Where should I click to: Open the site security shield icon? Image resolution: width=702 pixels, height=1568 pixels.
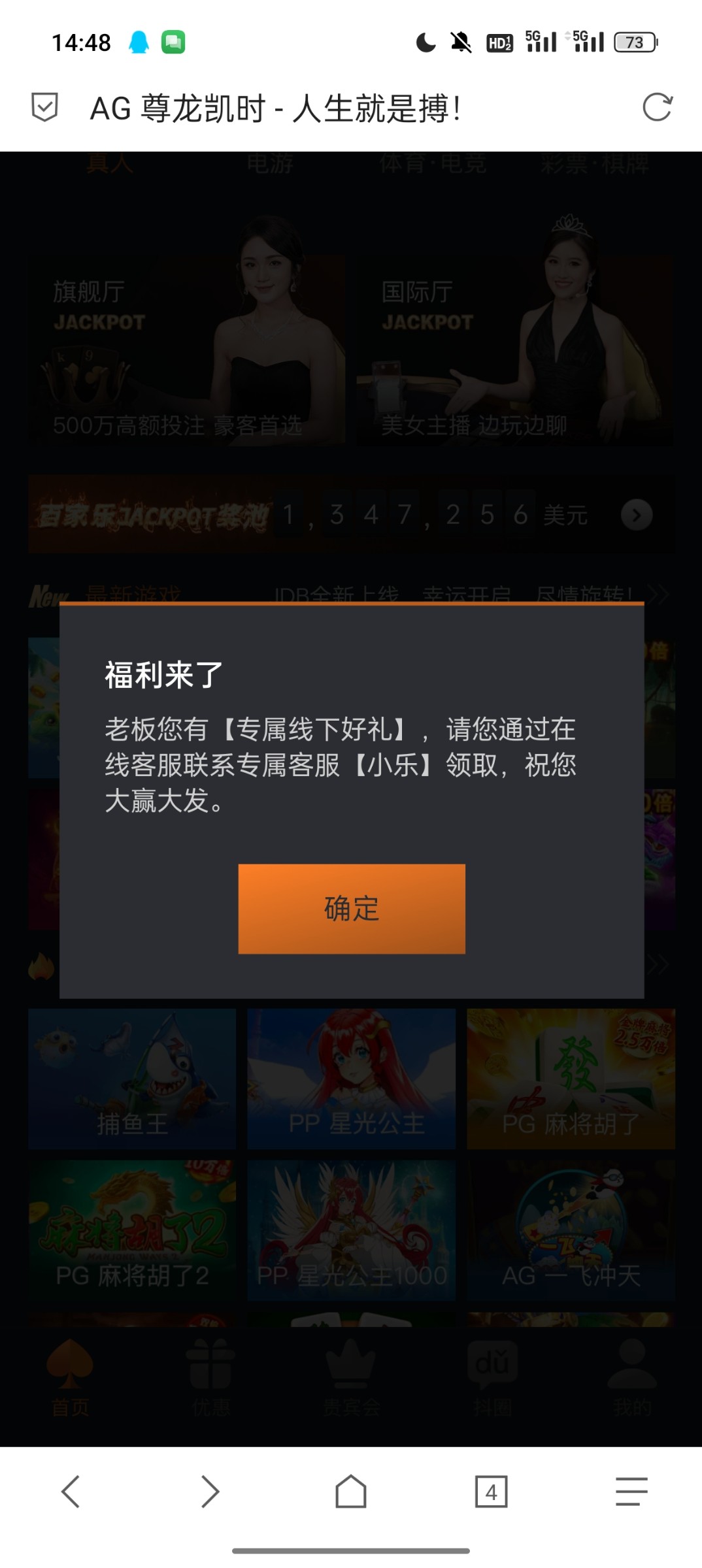(45, 107)
